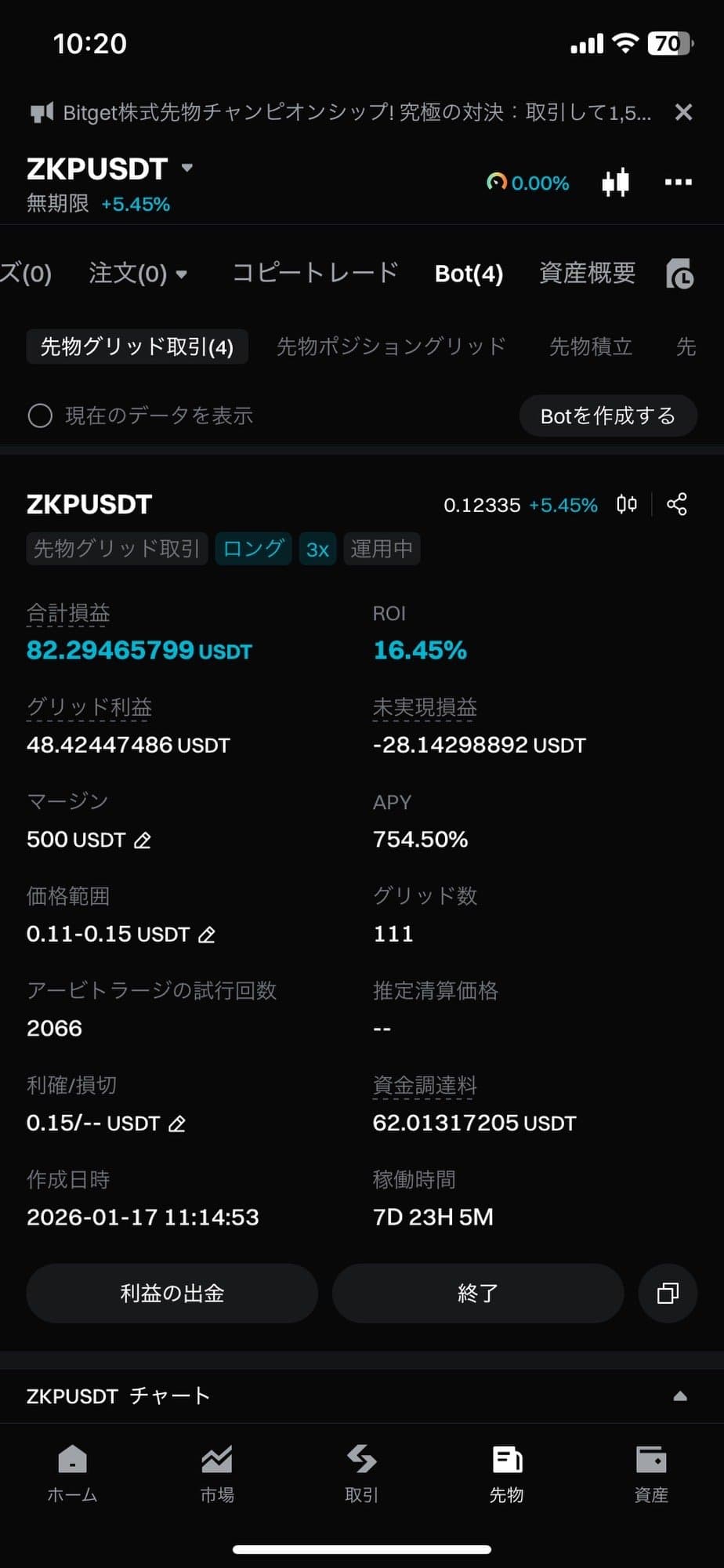This screenshot has height=1568, width=724.
Task: Switch to the 資産概要 tab
Action: [x=587, y=274]
